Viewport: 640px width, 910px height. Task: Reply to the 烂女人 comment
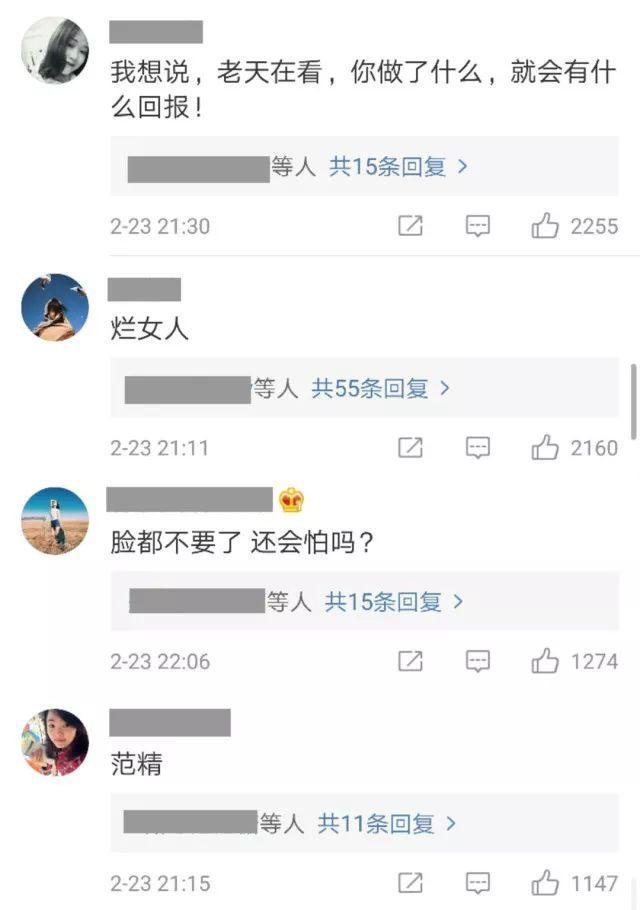[478, 448]
